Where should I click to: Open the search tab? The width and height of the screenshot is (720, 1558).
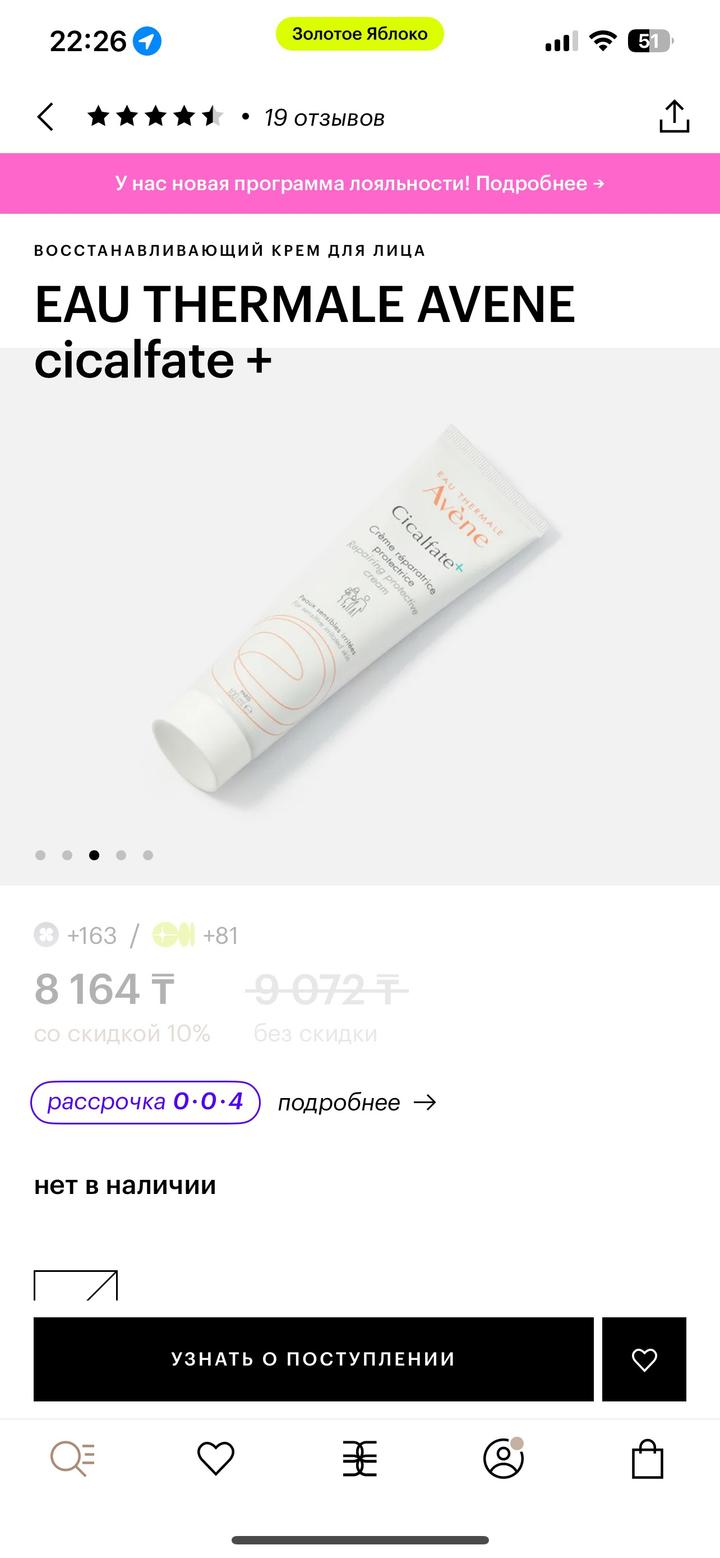(72, 1459)
